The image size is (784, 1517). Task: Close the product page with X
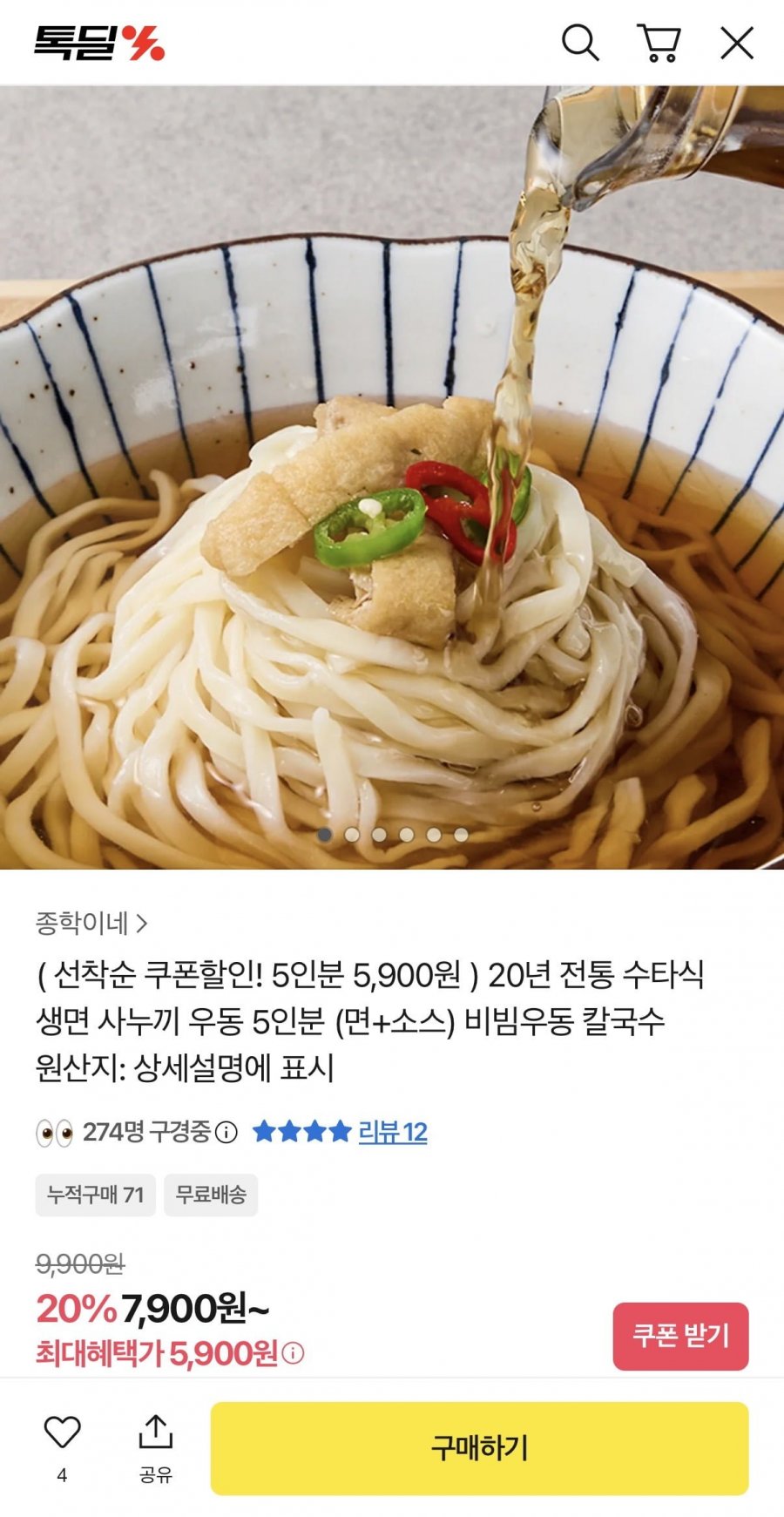click(737, 43)
